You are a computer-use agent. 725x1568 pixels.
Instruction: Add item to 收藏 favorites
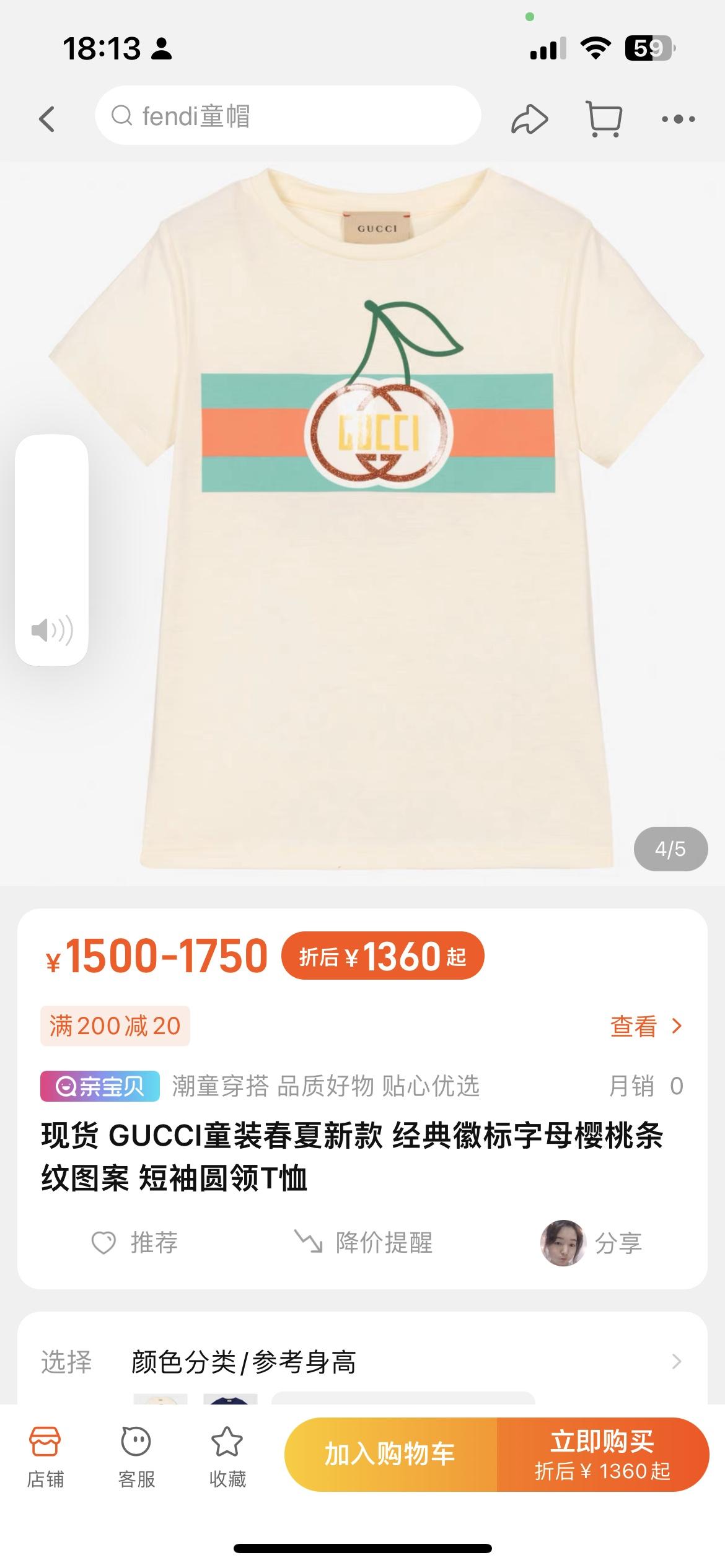[227, 1458]
